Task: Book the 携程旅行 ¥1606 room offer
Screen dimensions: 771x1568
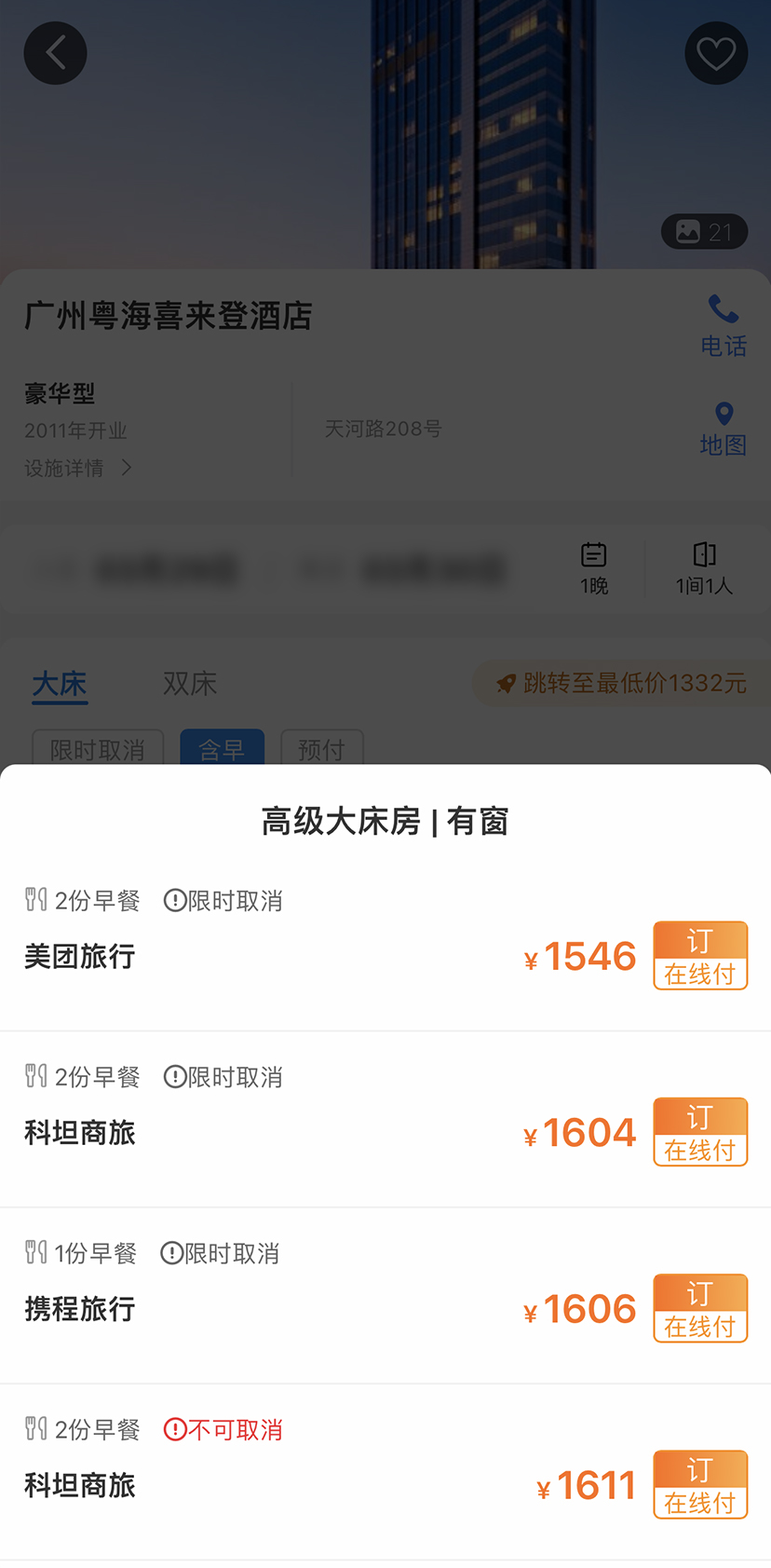Action: [700, 1308]
